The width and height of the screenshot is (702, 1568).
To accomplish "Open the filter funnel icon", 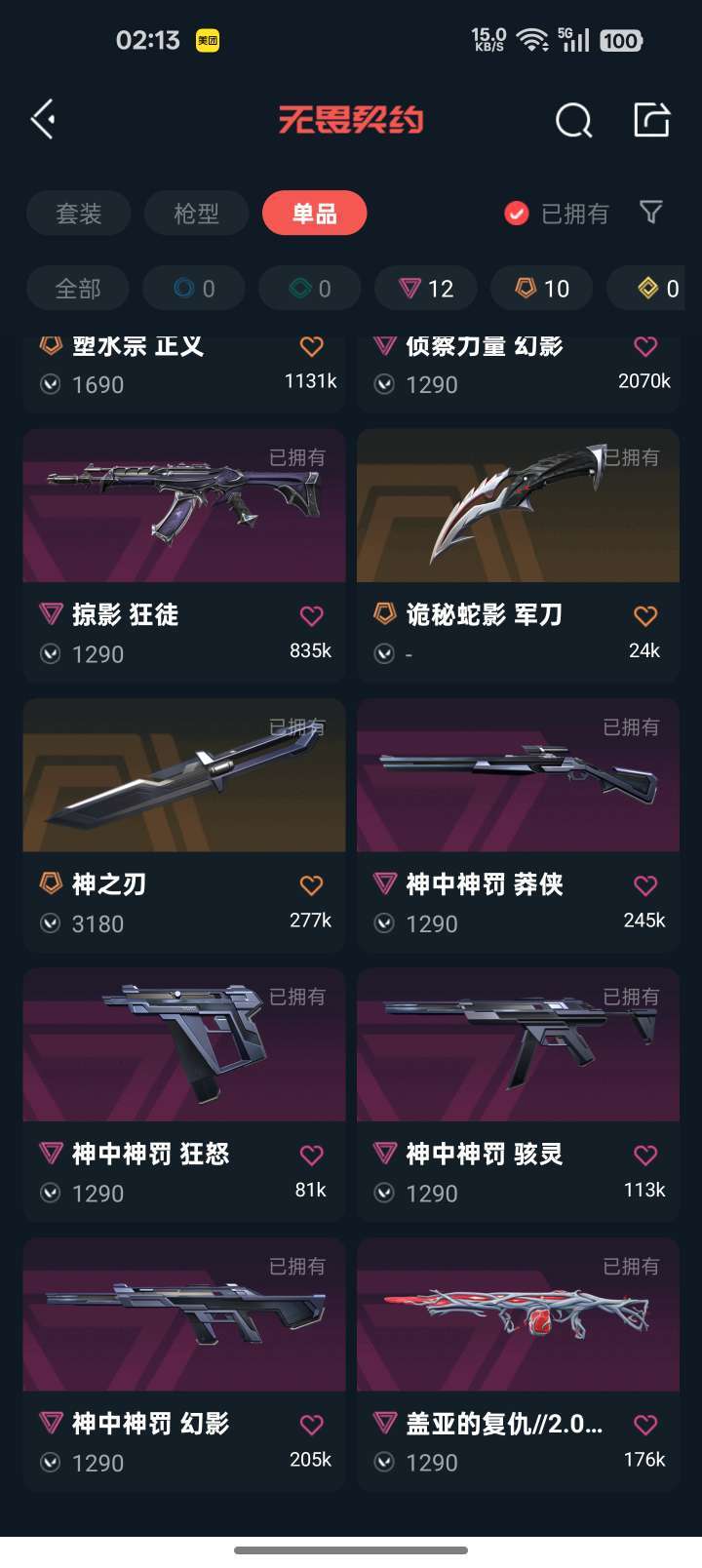I will point(650,213).
